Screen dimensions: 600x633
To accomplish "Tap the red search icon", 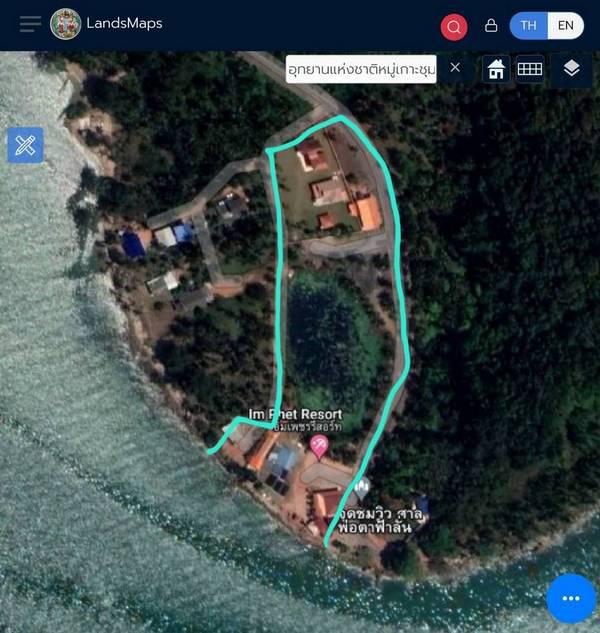I will (x=454, y=26).
